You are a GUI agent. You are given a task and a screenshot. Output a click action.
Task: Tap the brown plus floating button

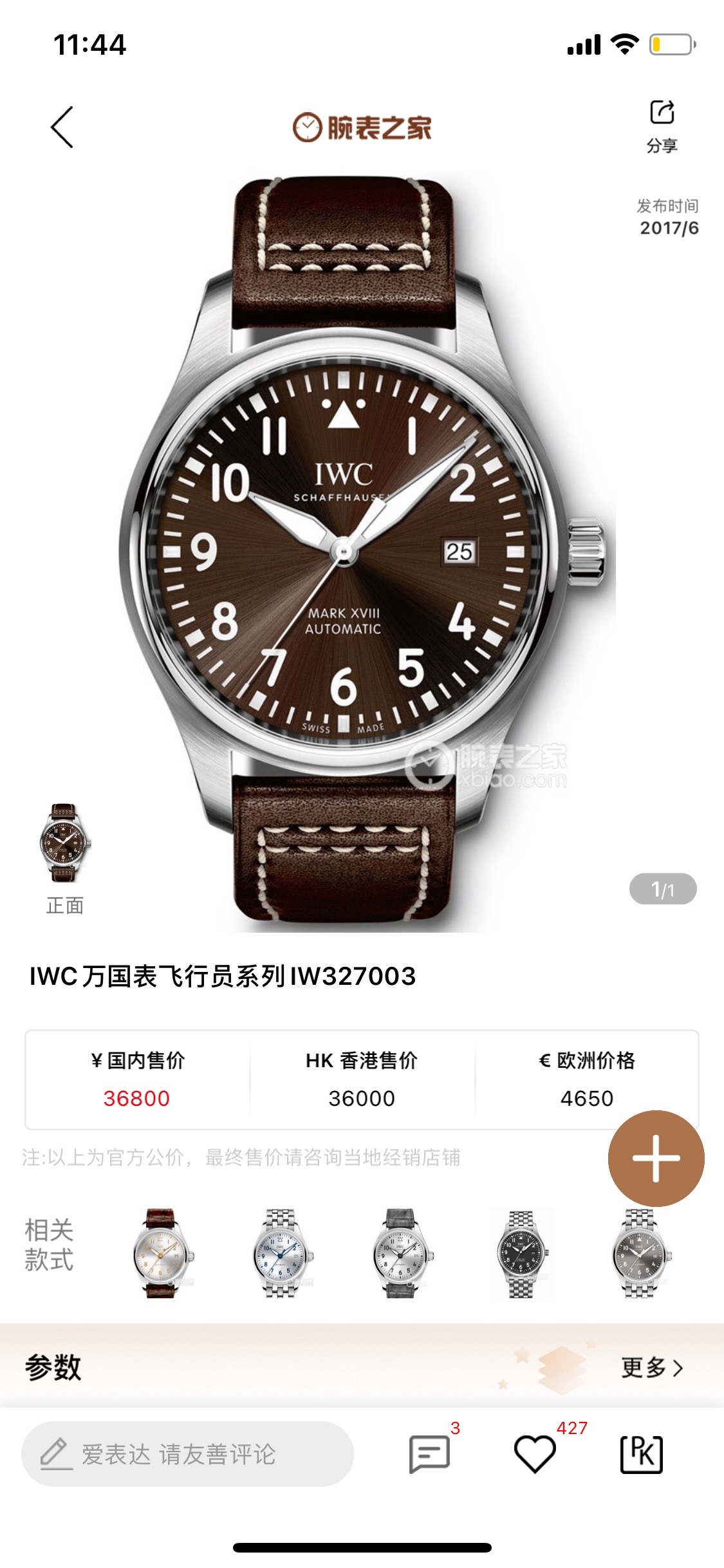pyautogui.click(x=656, y=1158)
